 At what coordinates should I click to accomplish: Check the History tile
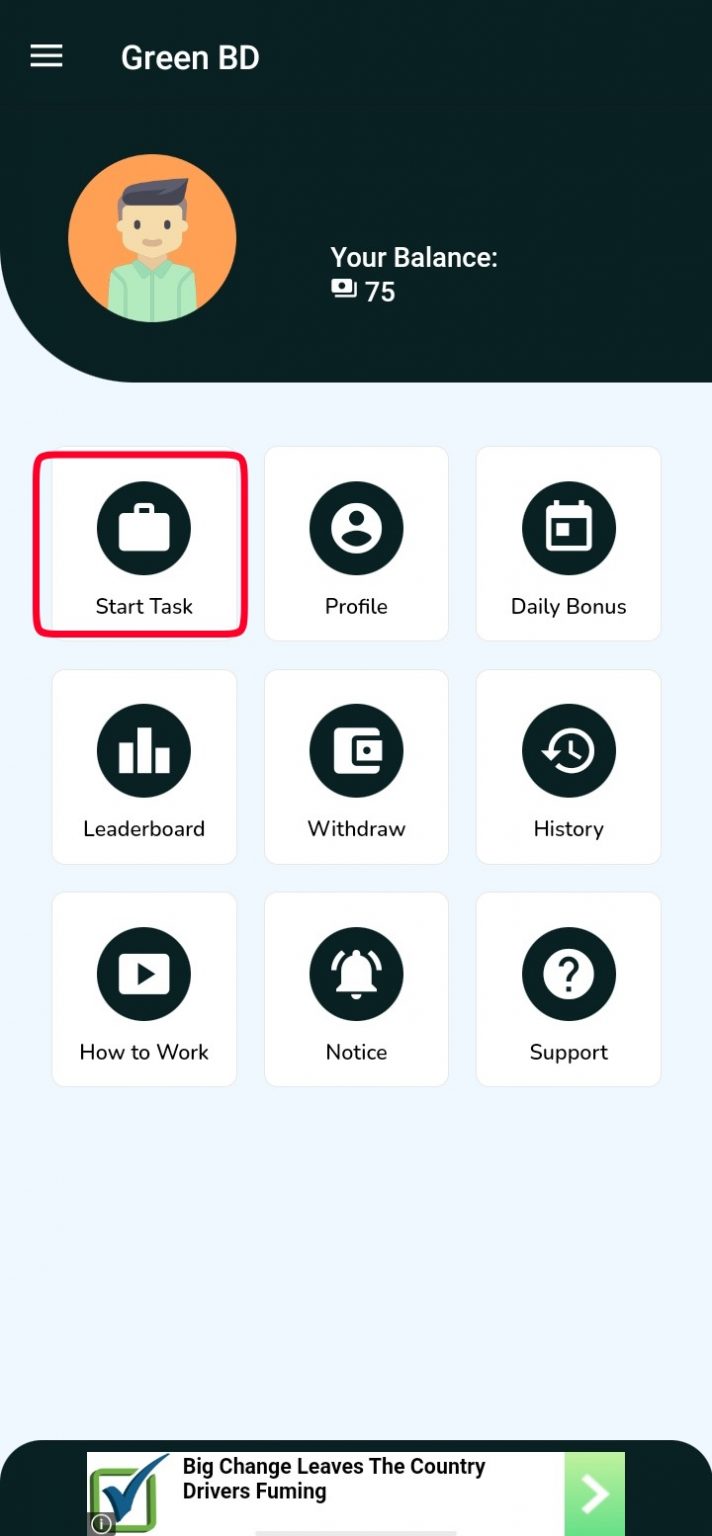coord(568,767)
